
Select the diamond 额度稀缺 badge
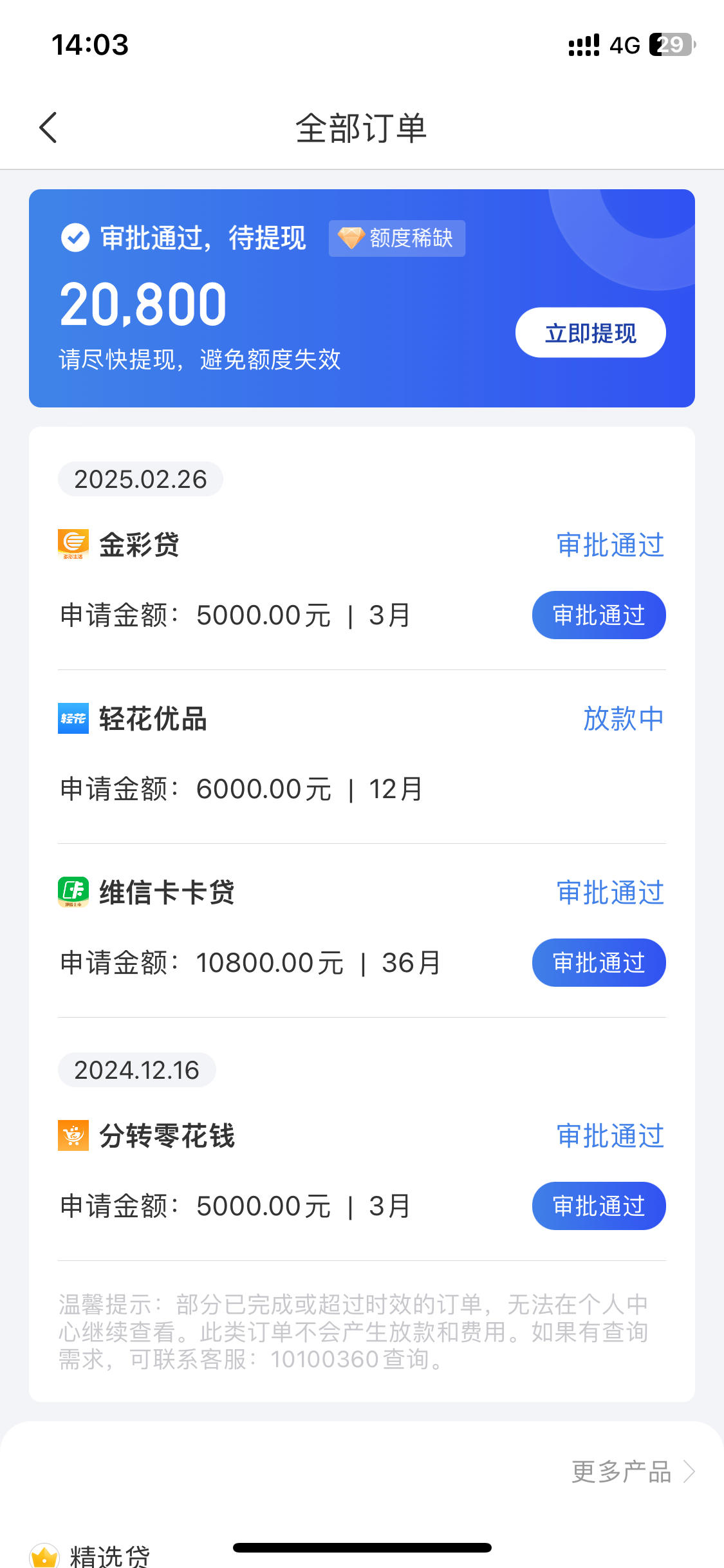point(396,238)
